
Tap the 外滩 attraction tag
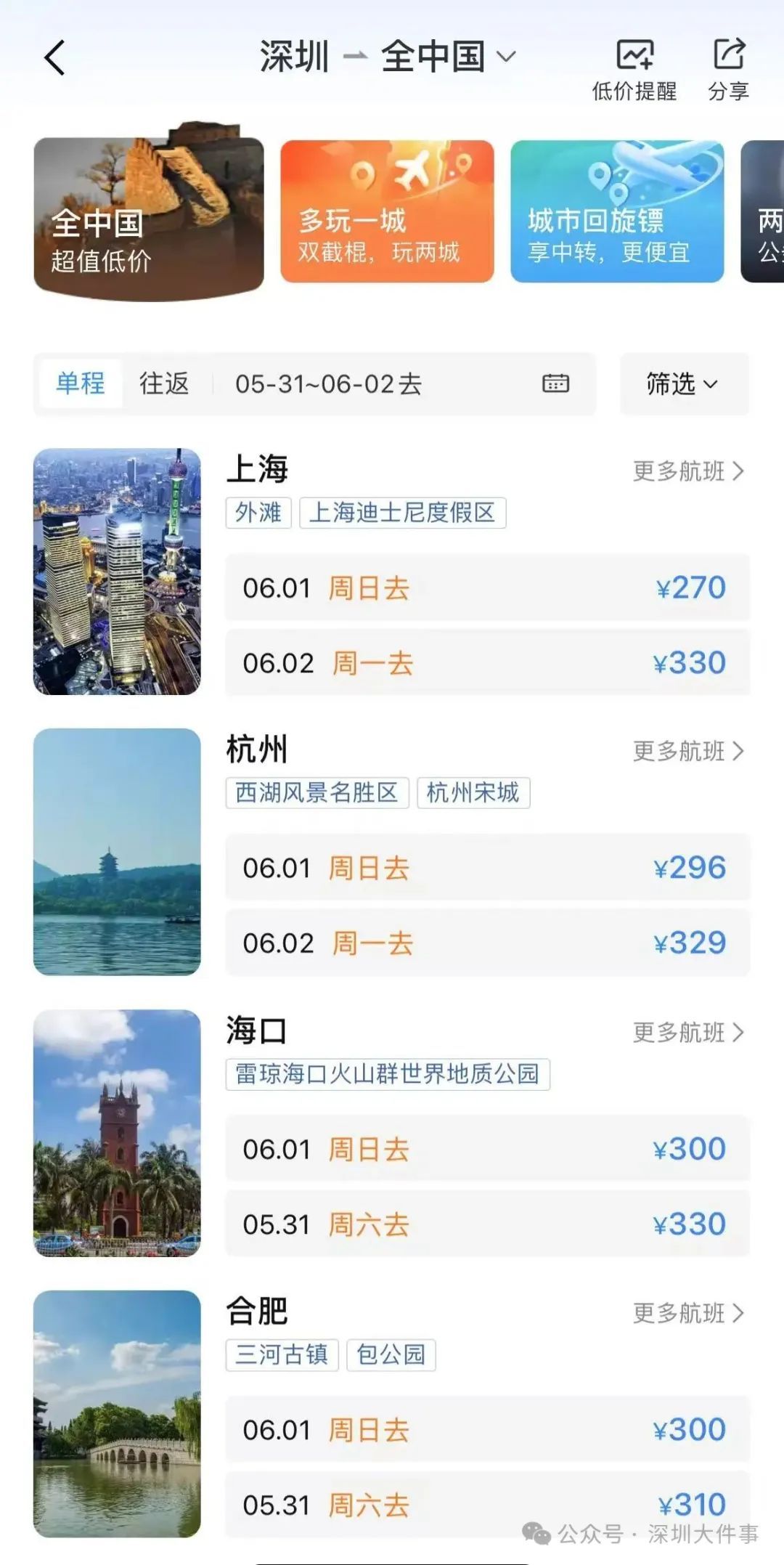(258, 513)
